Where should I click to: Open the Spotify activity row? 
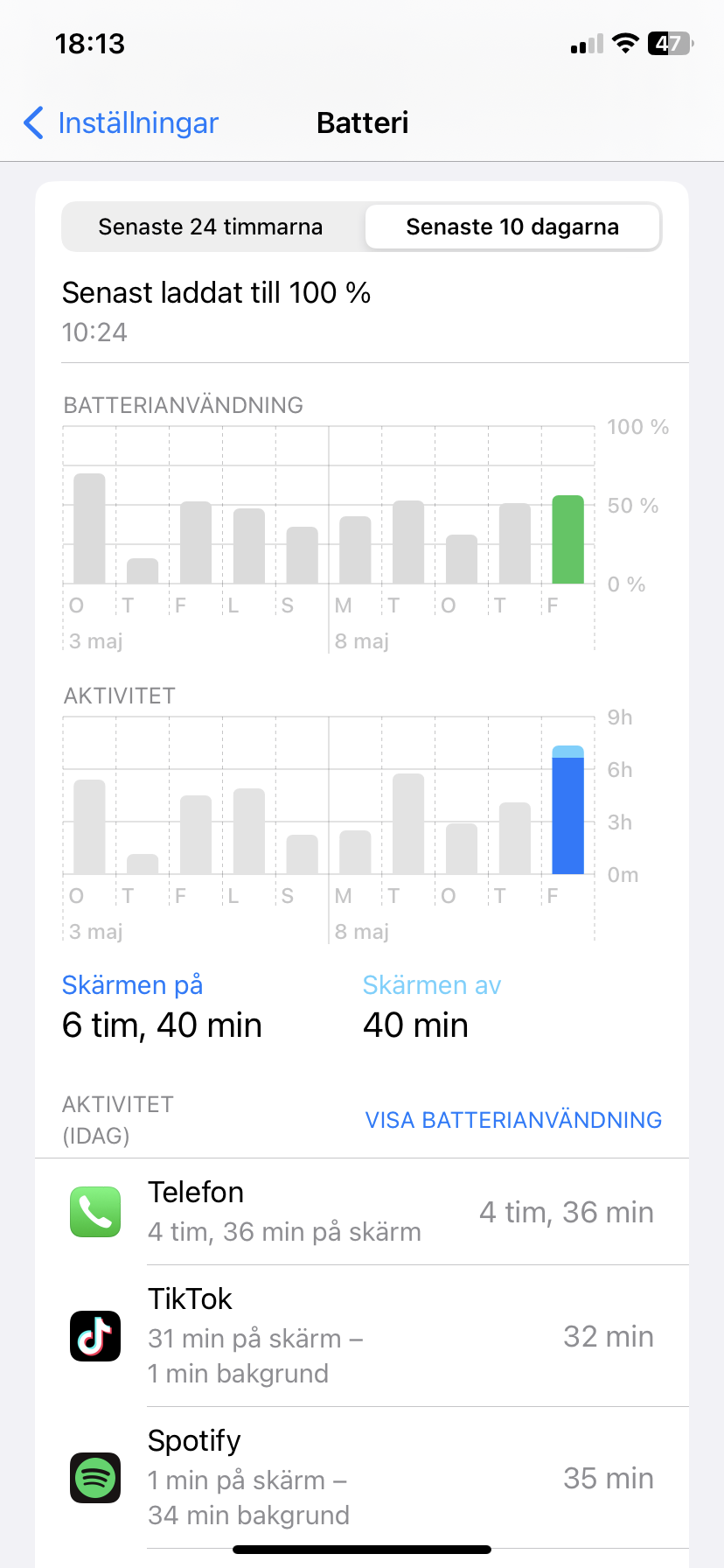click(x=362, y=1478)
